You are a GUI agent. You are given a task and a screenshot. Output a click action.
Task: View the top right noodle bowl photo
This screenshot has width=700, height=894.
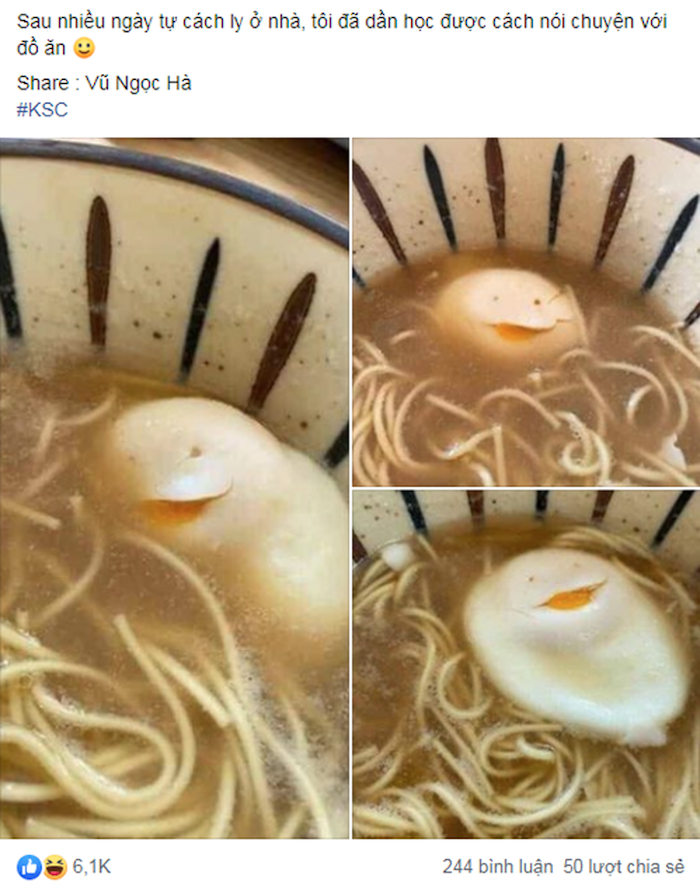(x=526, y=311)
